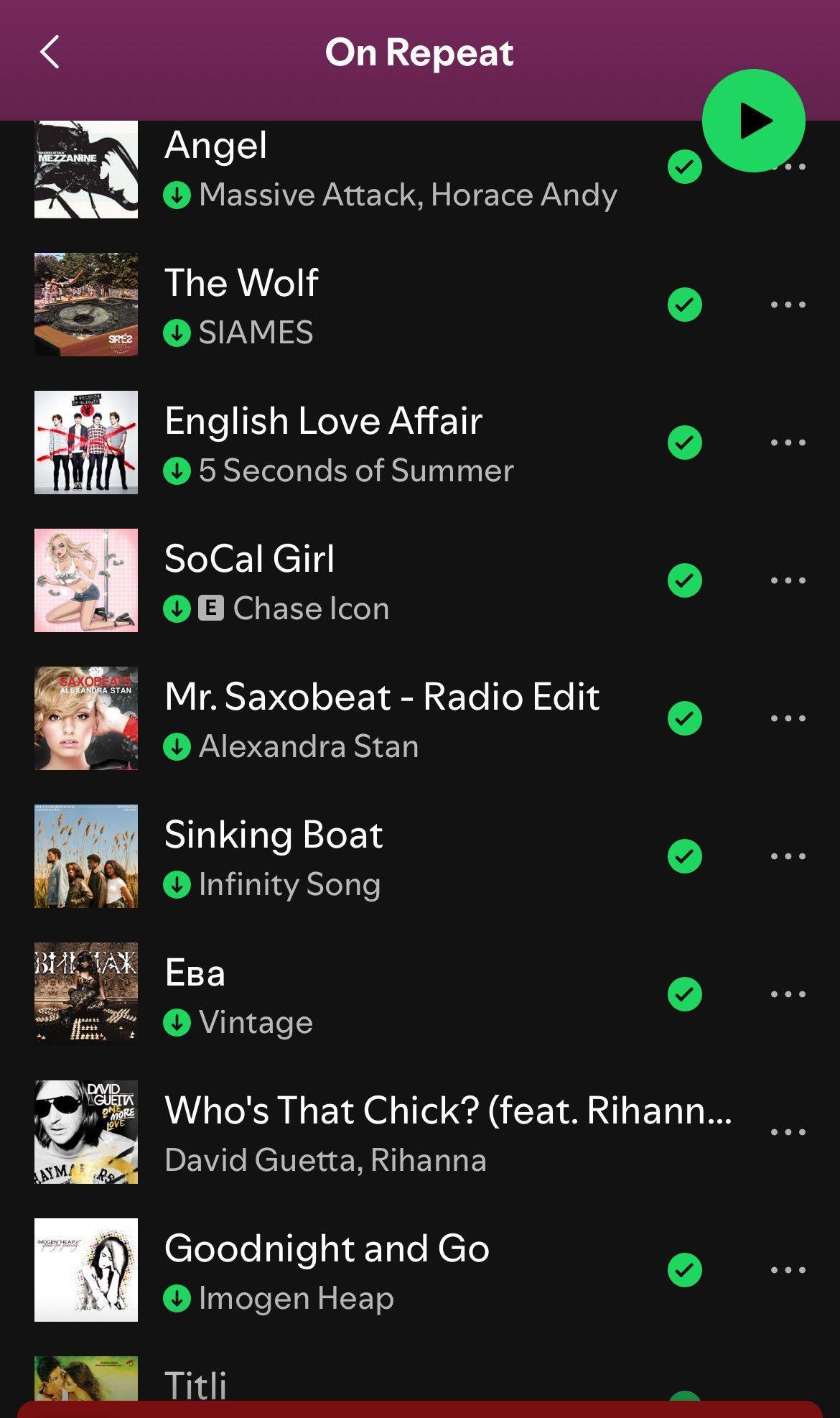Start playing the On Repeat playlist
Viewport: 840px width, 1418px height.
[753, 121]
